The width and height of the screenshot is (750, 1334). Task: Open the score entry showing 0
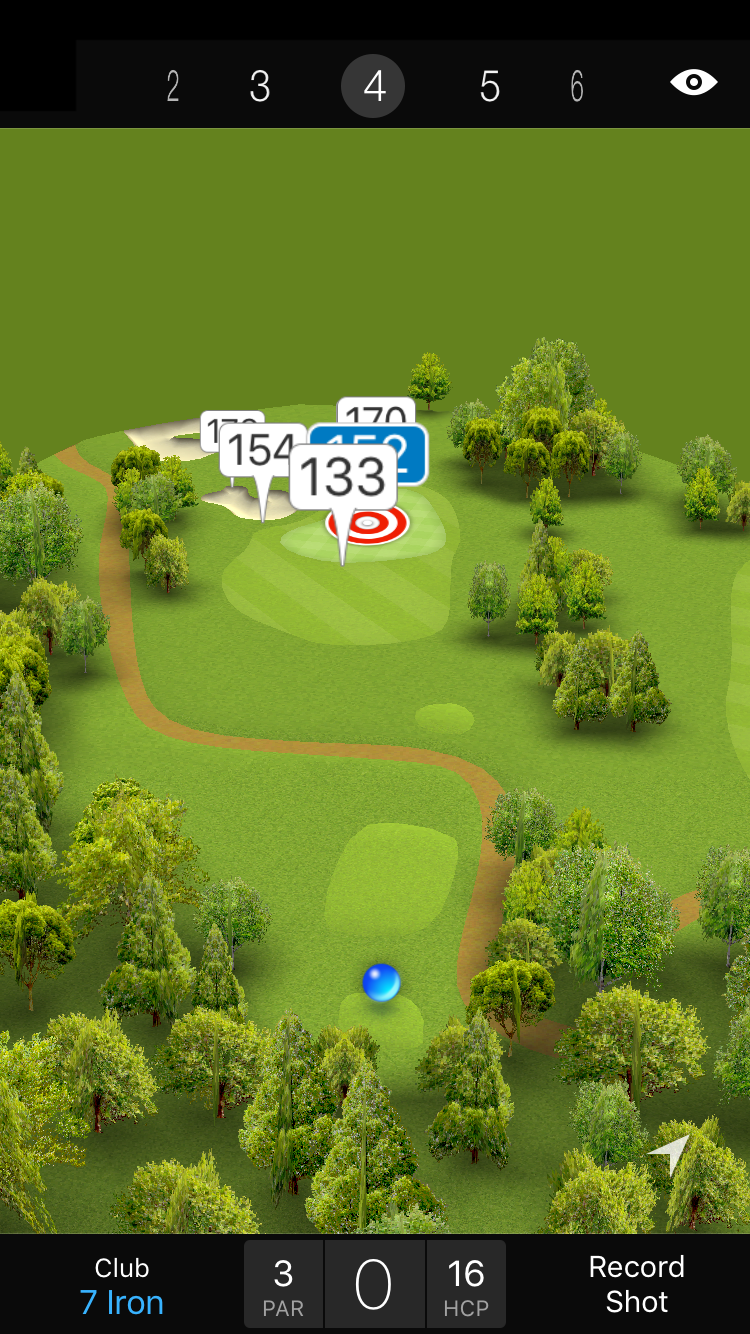(x=374, y=1285)
